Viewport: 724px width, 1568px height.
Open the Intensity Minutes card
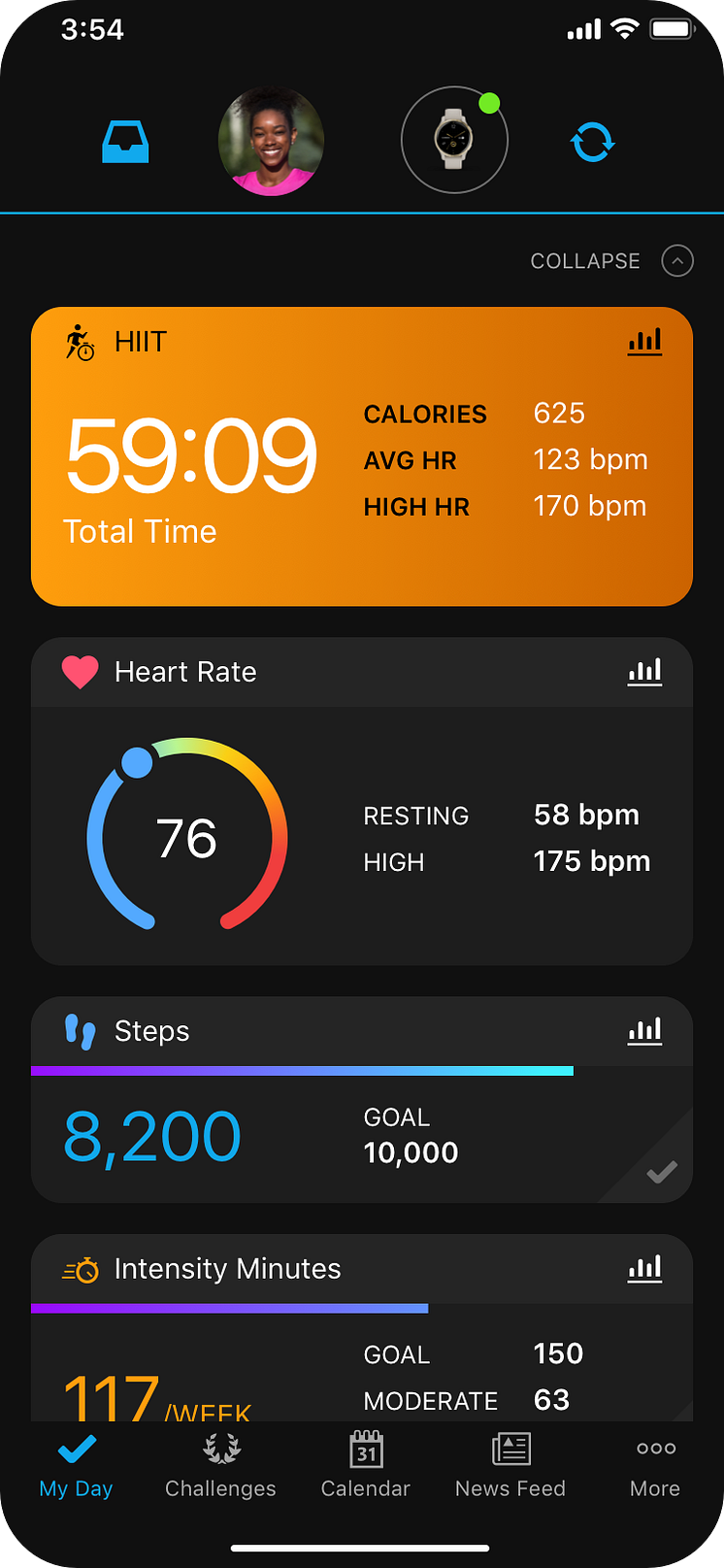pyautogui.click(x=362, y=1328)
